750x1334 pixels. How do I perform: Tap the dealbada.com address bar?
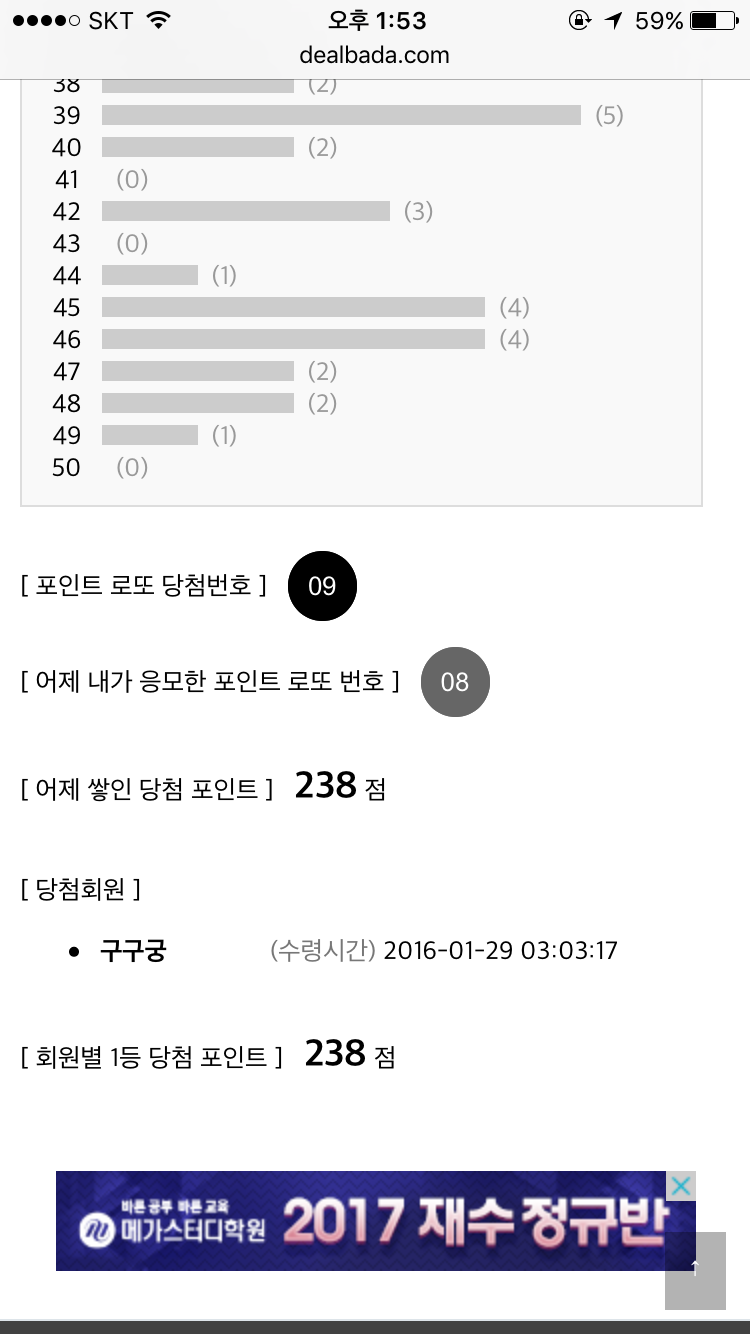[x=374, y=56]
